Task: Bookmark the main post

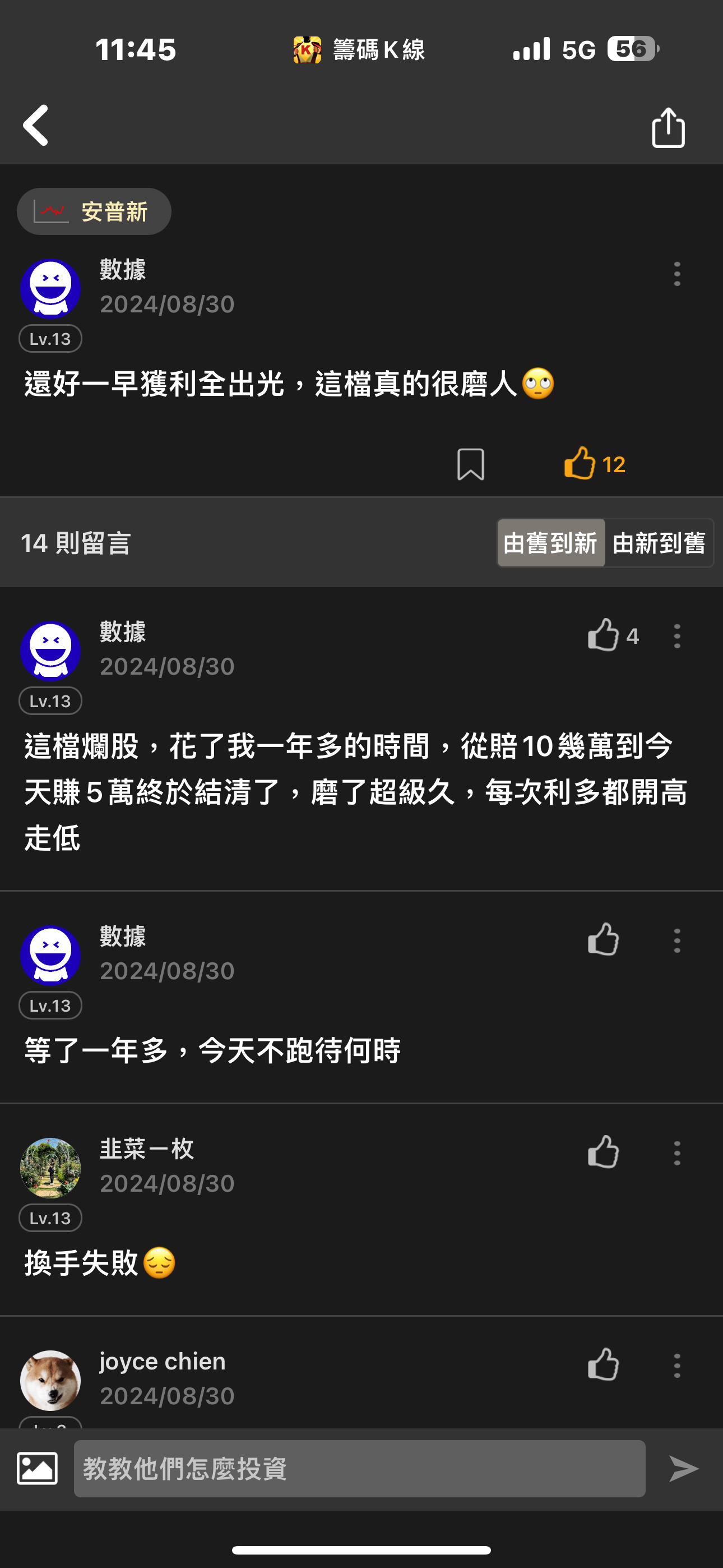Action: click(470, 464)
